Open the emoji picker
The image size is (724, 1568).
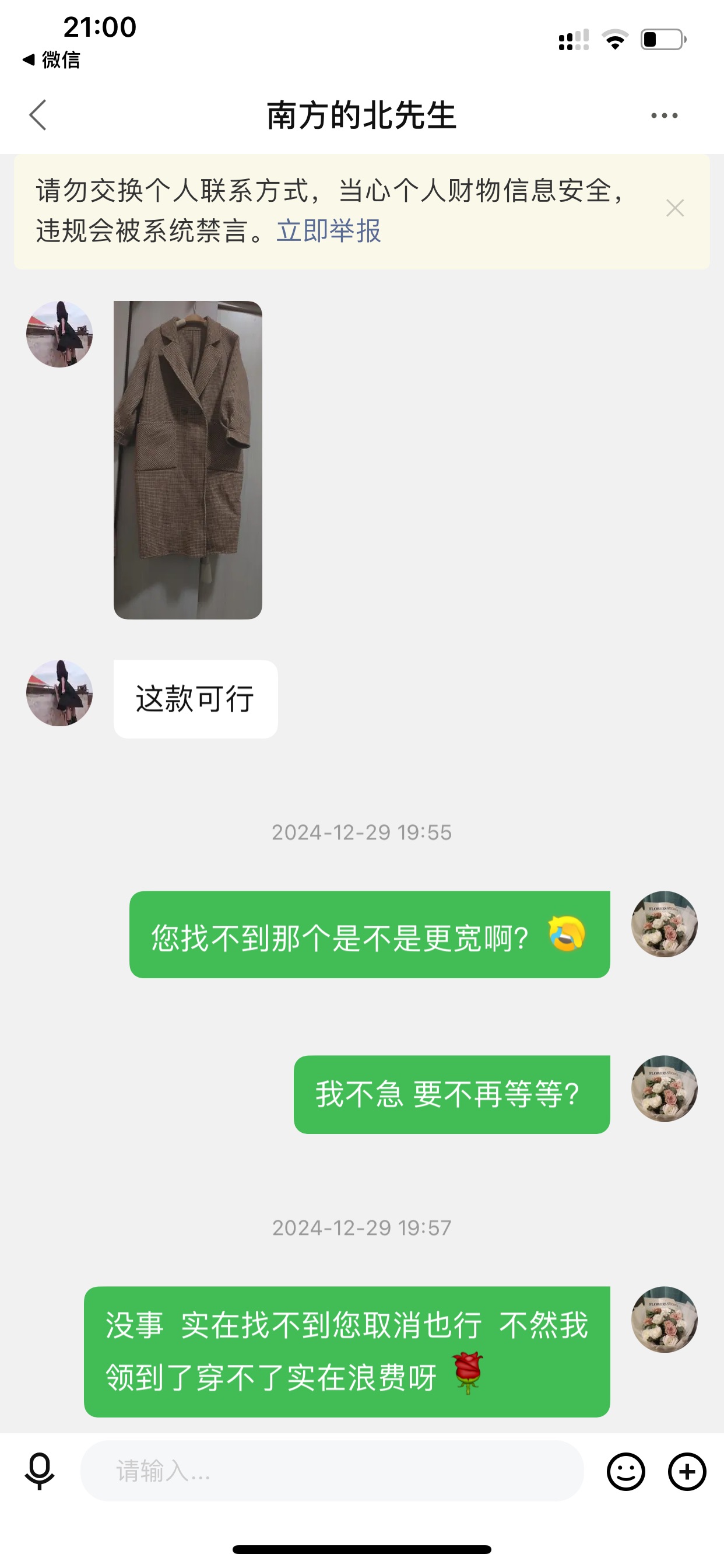pyautogui.click(x=625, y=1472)
